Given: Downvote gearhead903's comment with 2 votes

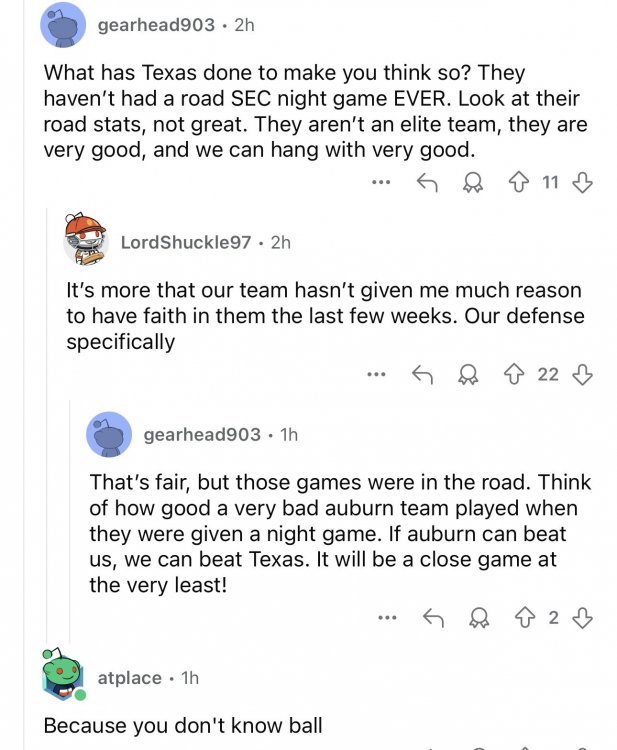Looking at the screenshot, I should point(582,619).
